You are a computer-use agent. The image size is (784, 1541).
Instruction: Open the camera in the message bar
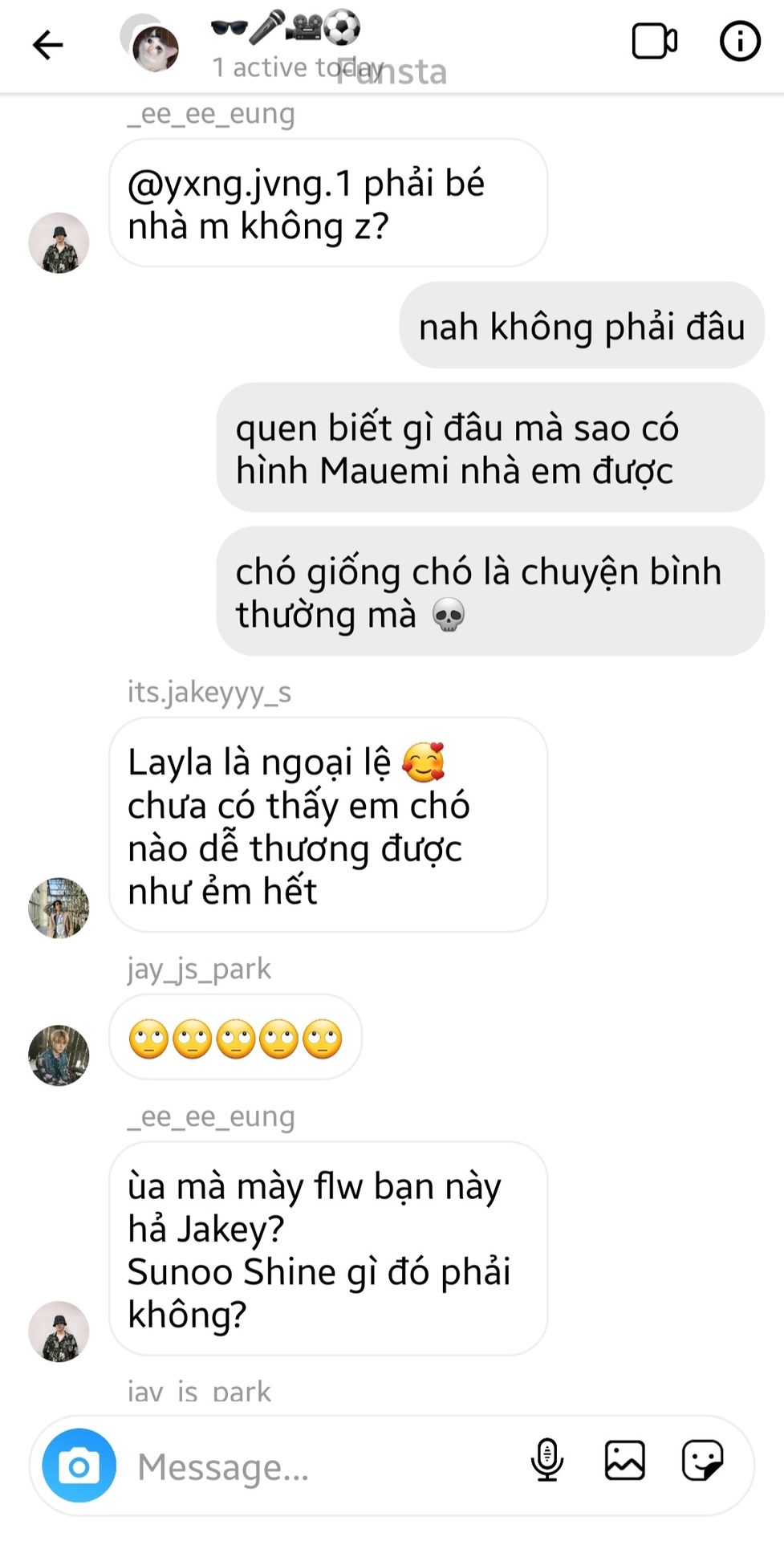point(79,1466)
